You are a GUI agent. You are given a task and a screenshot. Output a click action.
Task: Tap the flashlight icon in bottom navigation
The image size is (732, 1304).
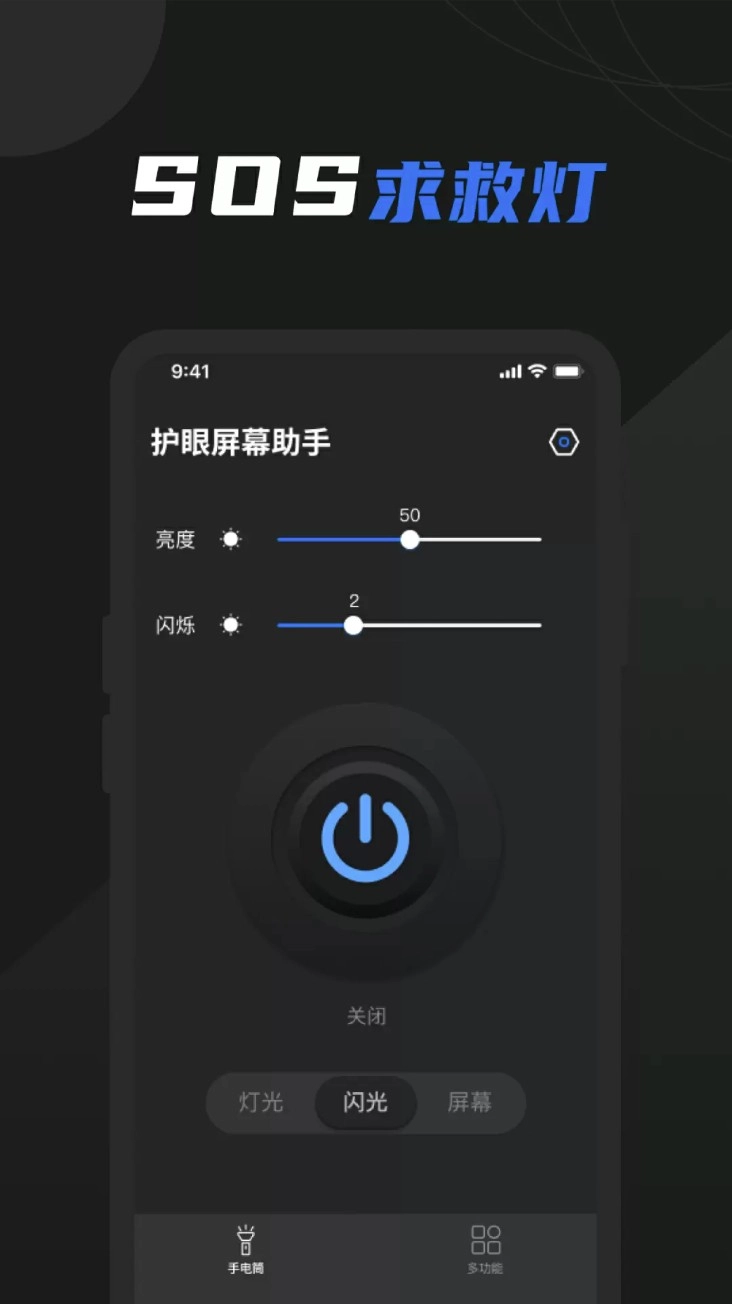[245, 1238]
